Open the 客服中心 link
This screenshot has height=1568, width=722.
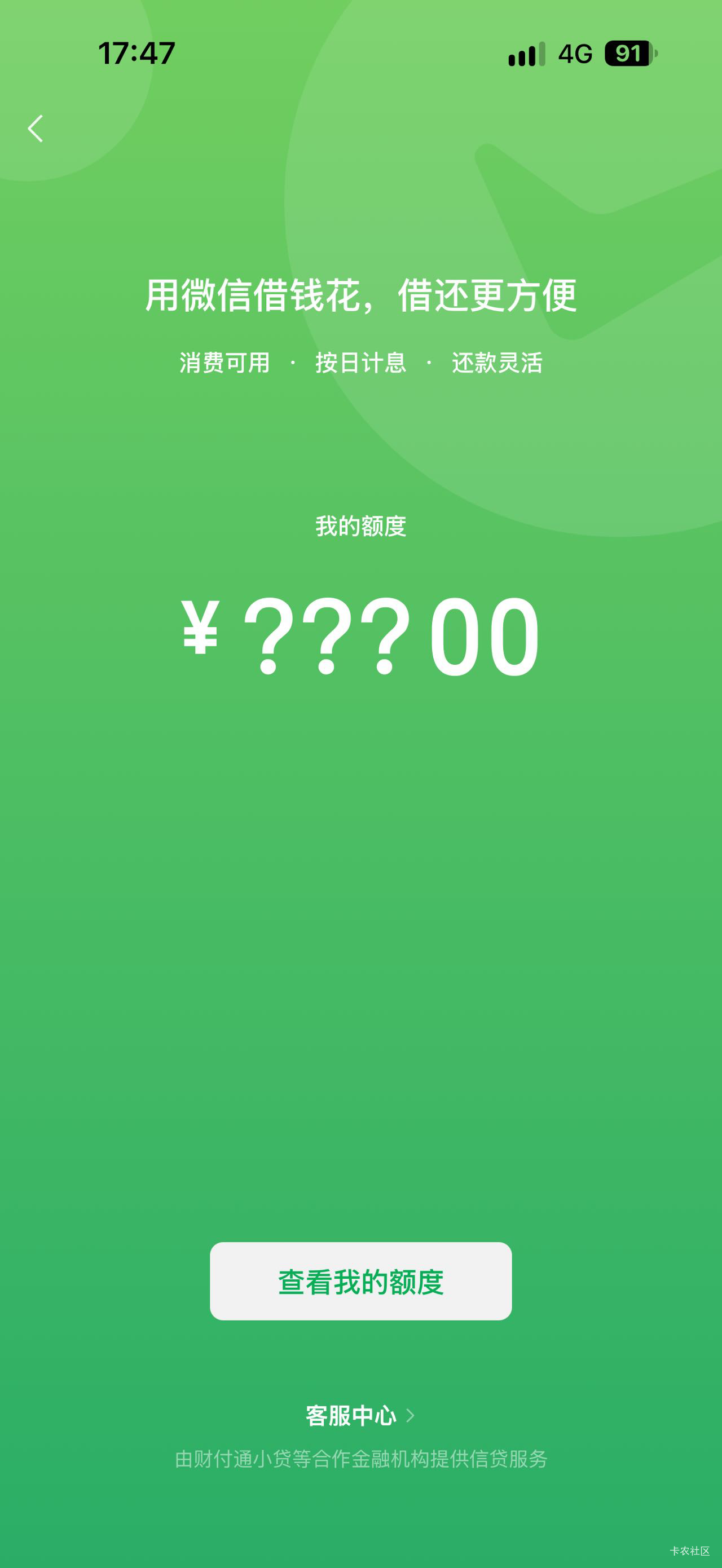coord(360,1416)
